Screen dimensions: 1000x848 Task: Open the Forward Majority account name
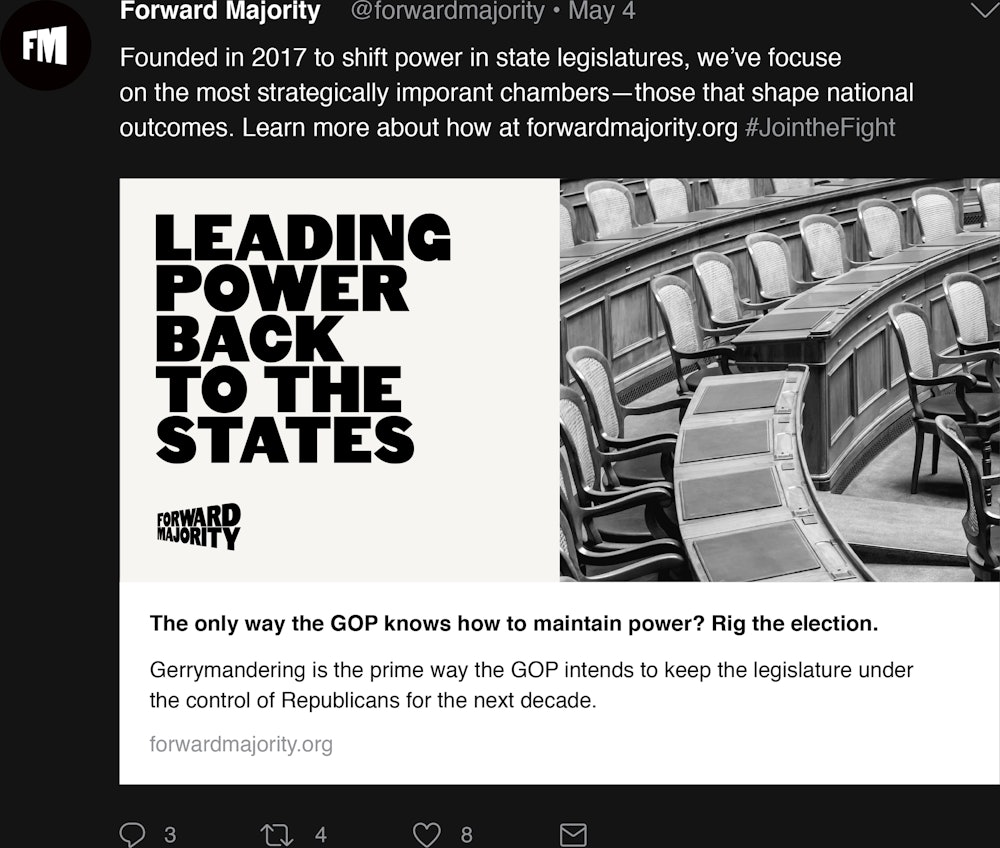click(220, 12)
